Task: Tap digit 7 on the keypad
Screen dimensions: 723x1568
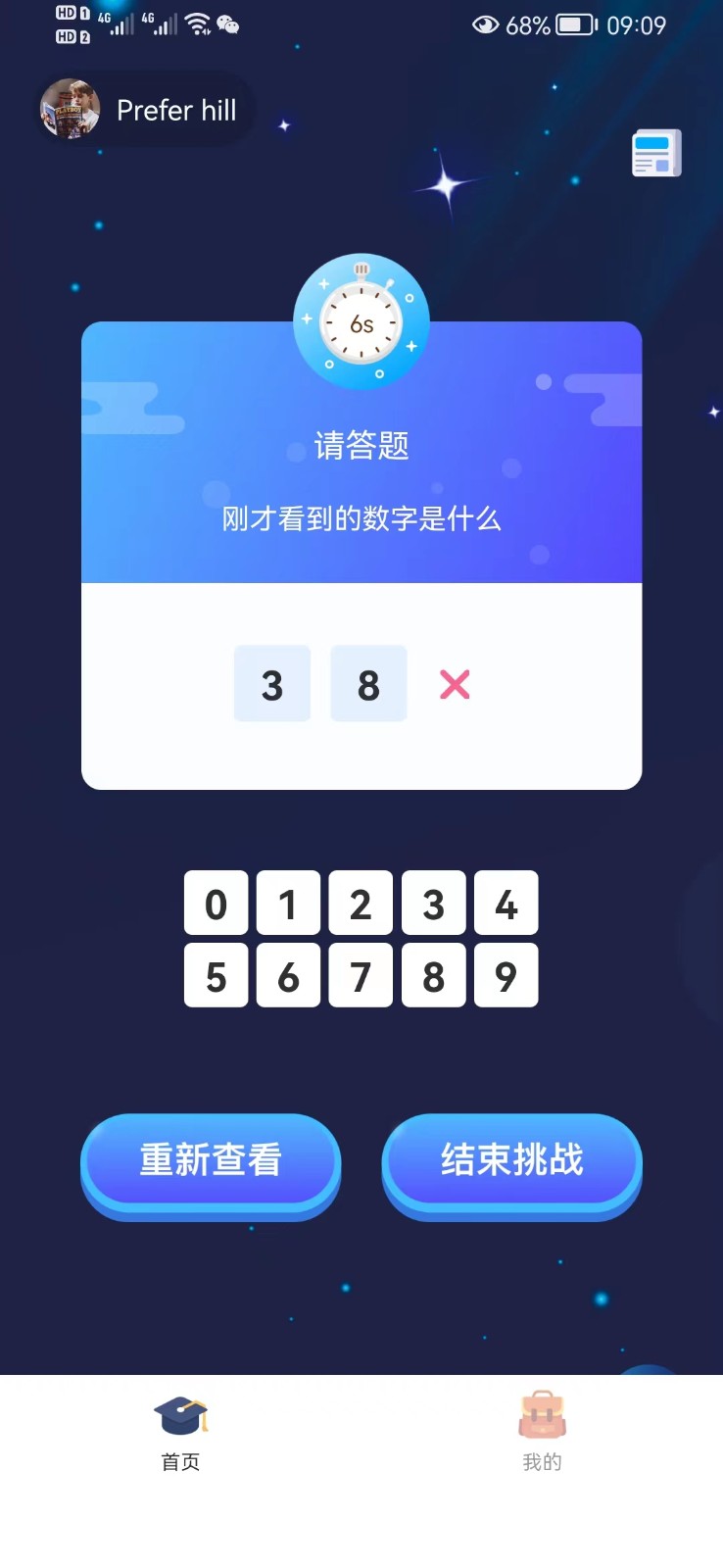Action: click(x=361, y=976)
